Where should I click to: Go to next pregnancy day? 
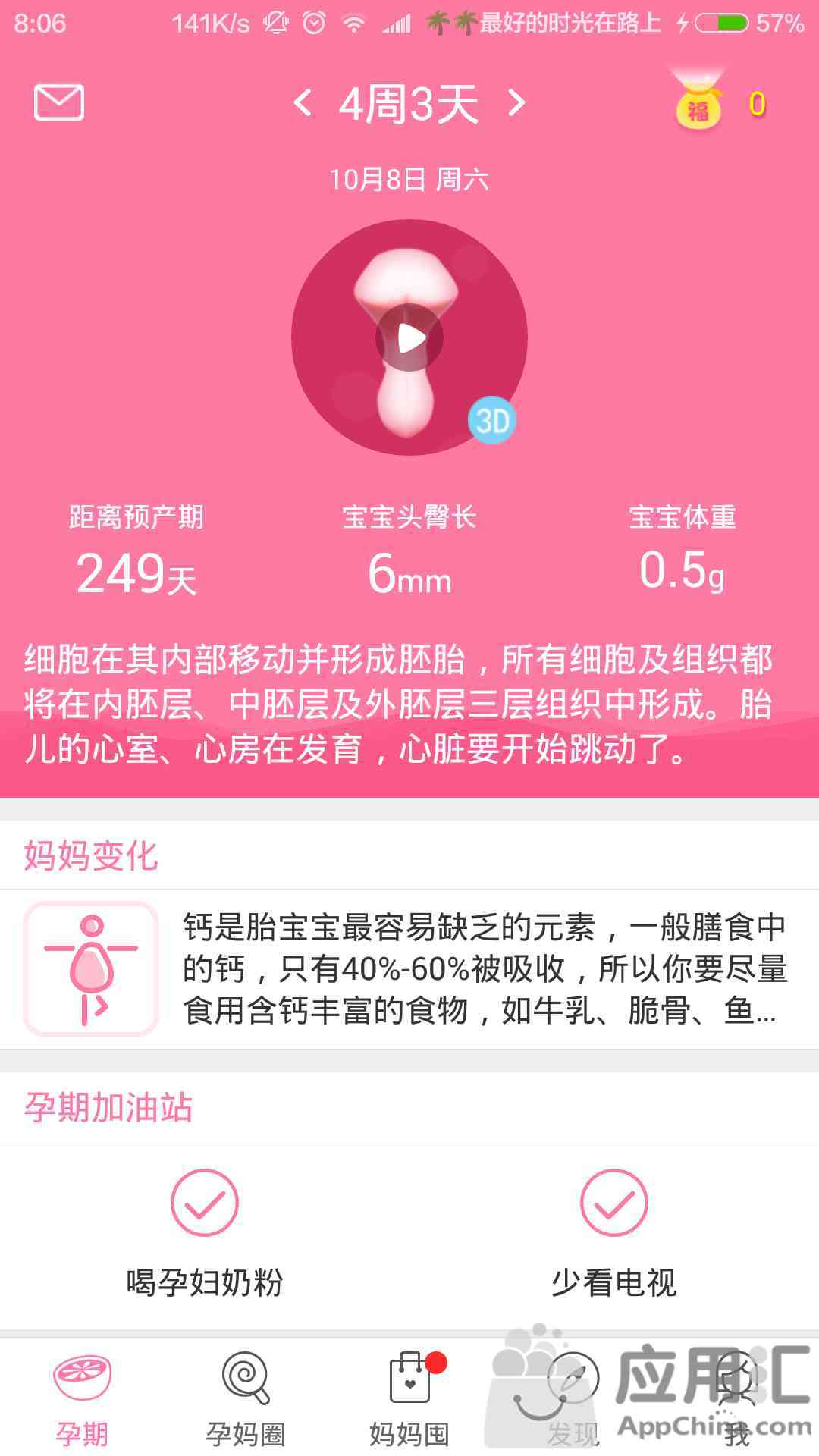point(516,102)
